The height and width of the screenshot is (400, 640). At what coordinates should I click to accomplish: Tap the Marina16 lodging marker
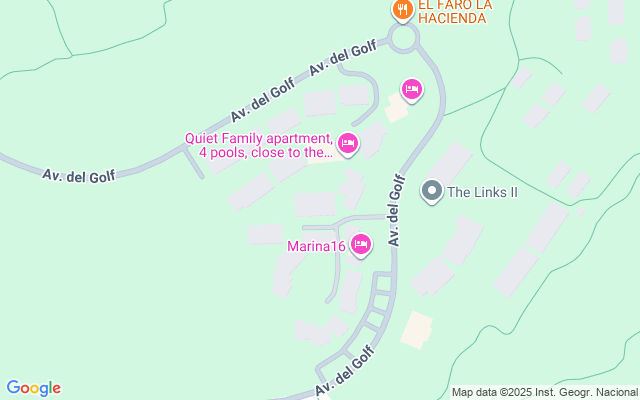[361, 244]
